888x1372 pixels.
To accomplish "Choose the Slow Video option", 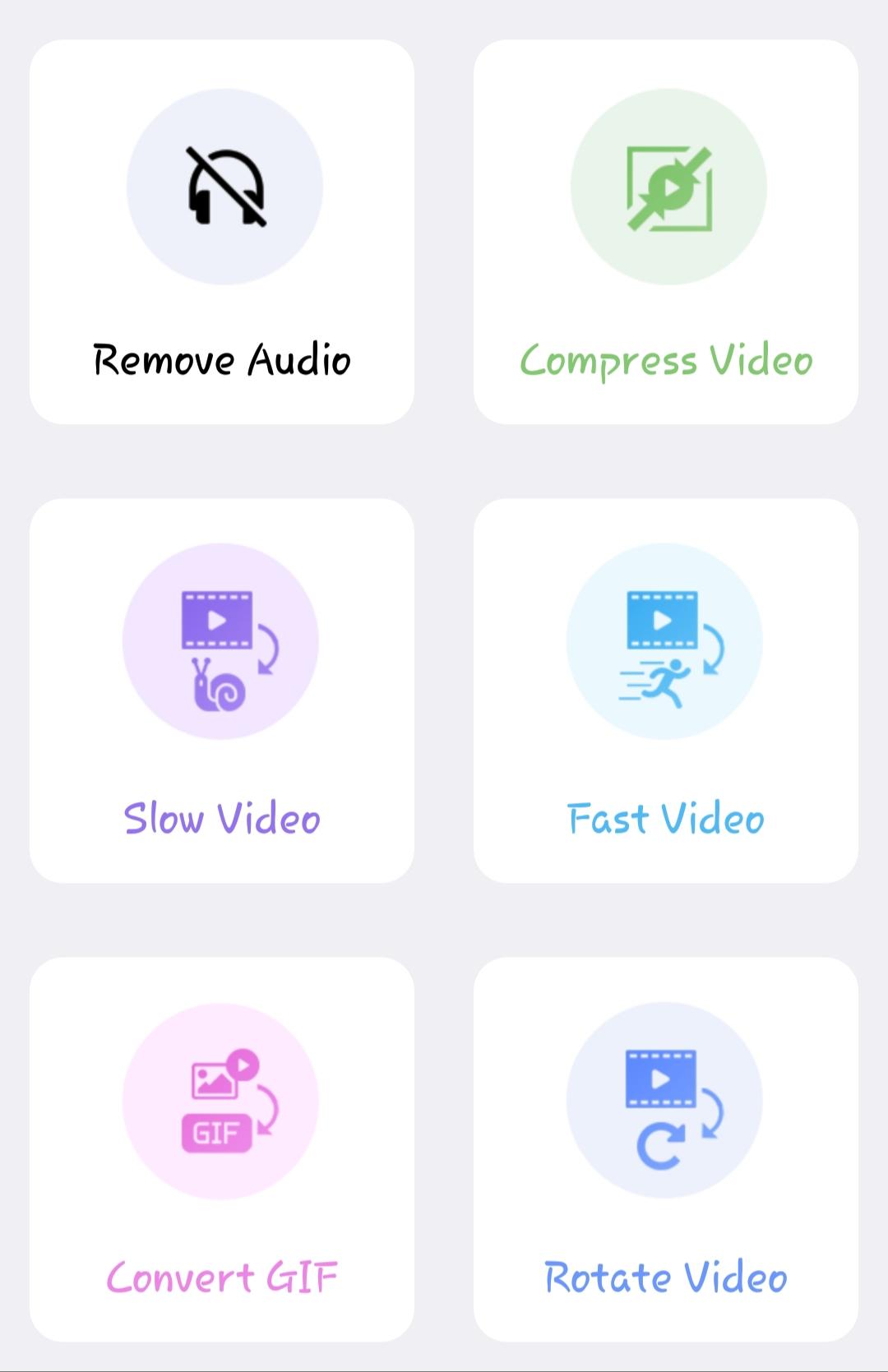I will [x=222, y=691].
